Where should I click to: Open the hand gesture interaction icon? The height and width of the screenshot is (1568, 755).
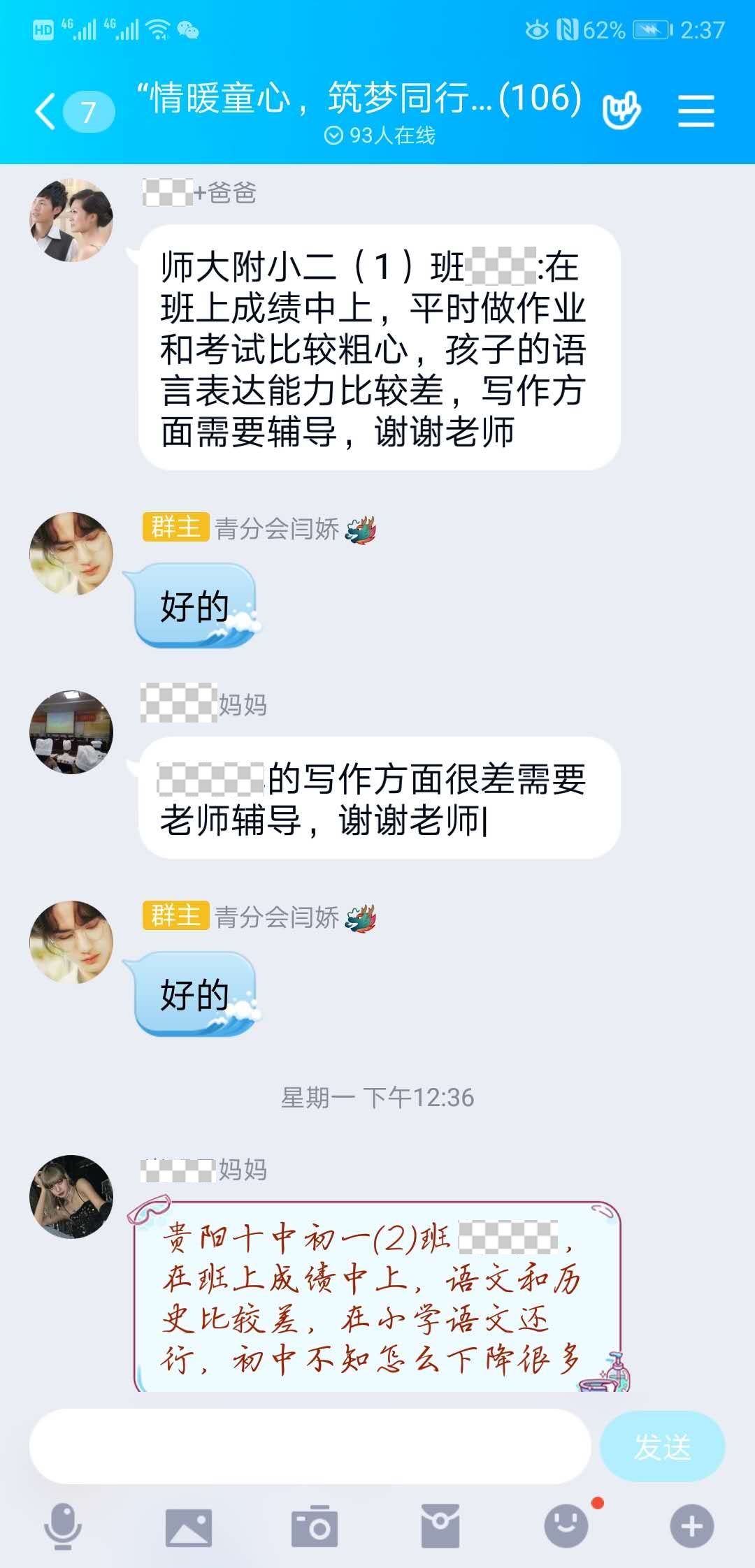621,111
